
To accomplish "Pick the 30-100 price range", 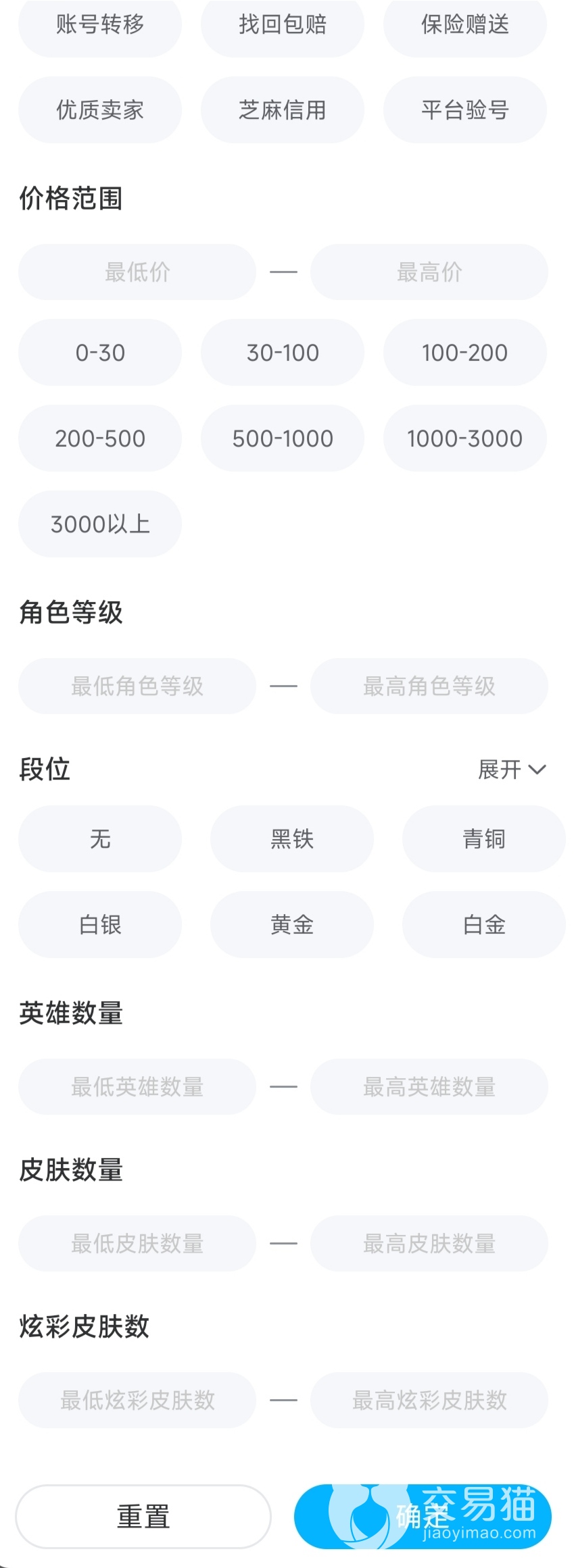I will click(x=283, y=353).
